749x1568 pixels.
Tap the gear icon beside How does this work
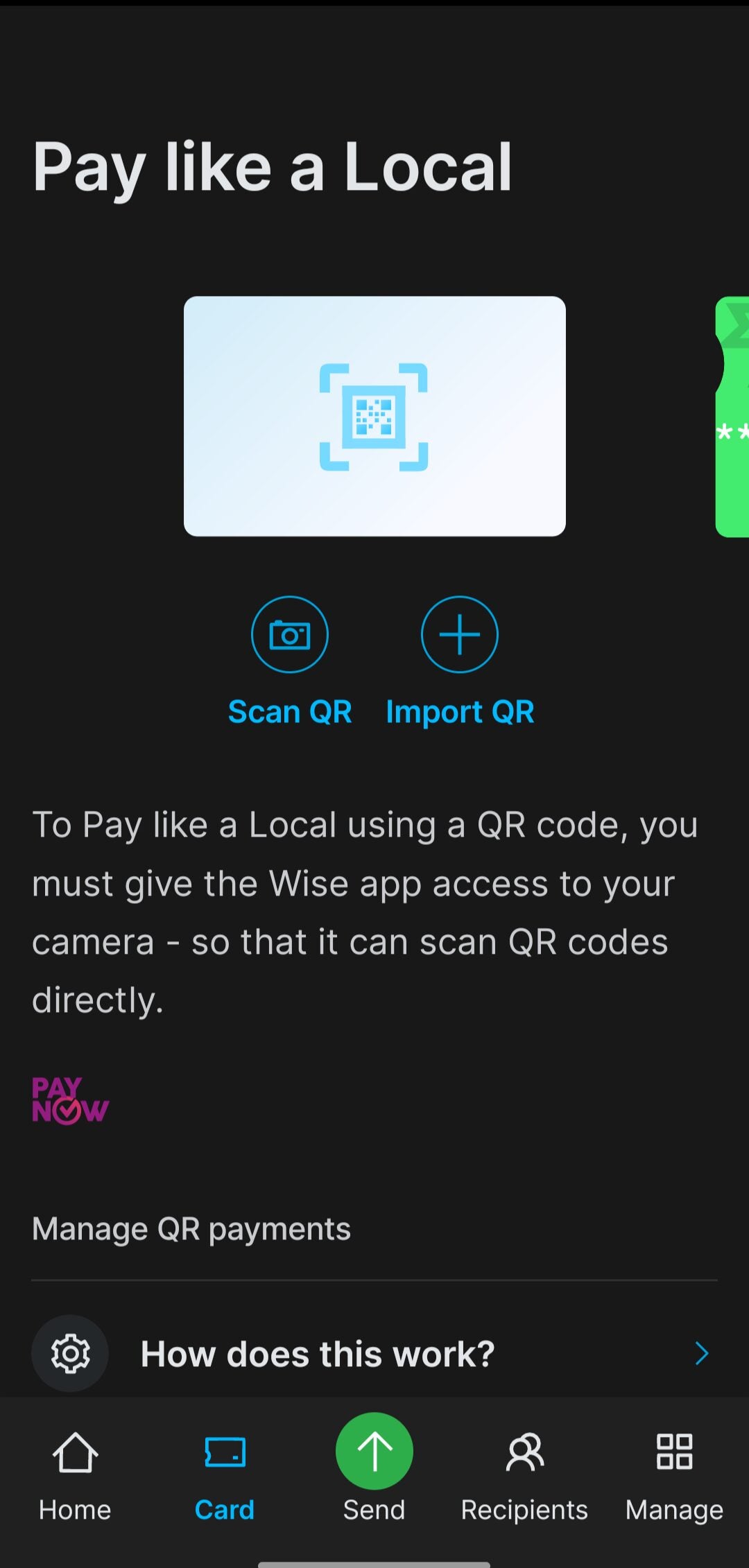pos(69,1353)
